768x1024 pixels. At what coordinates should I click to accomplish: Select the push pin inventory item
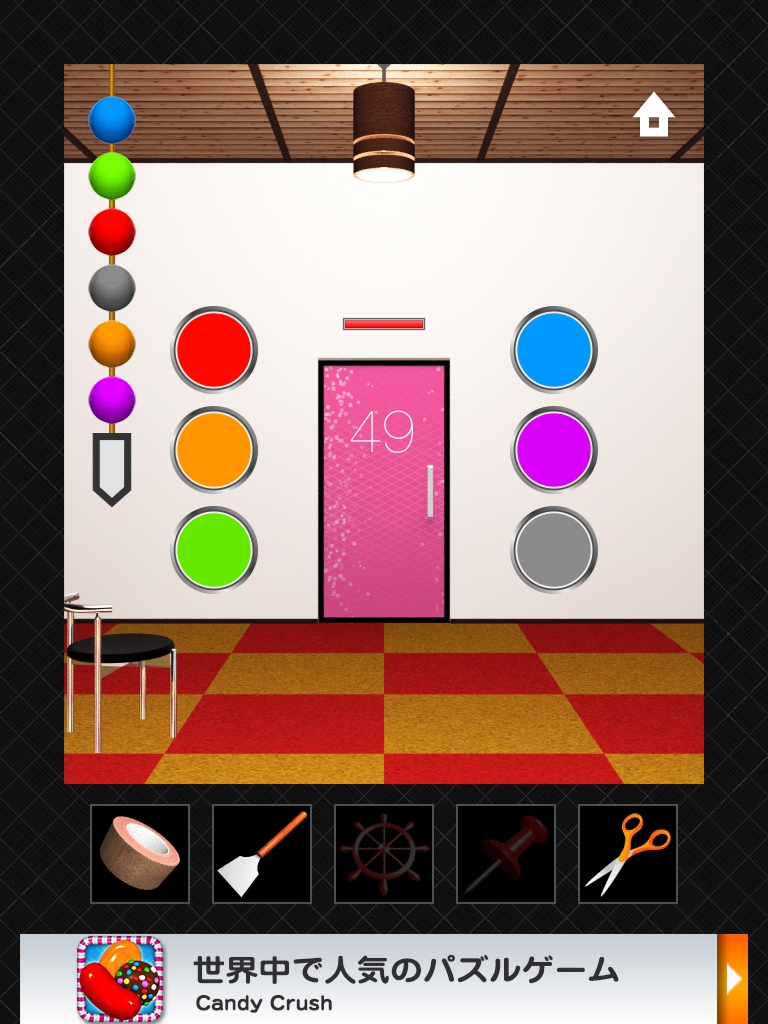506,854
